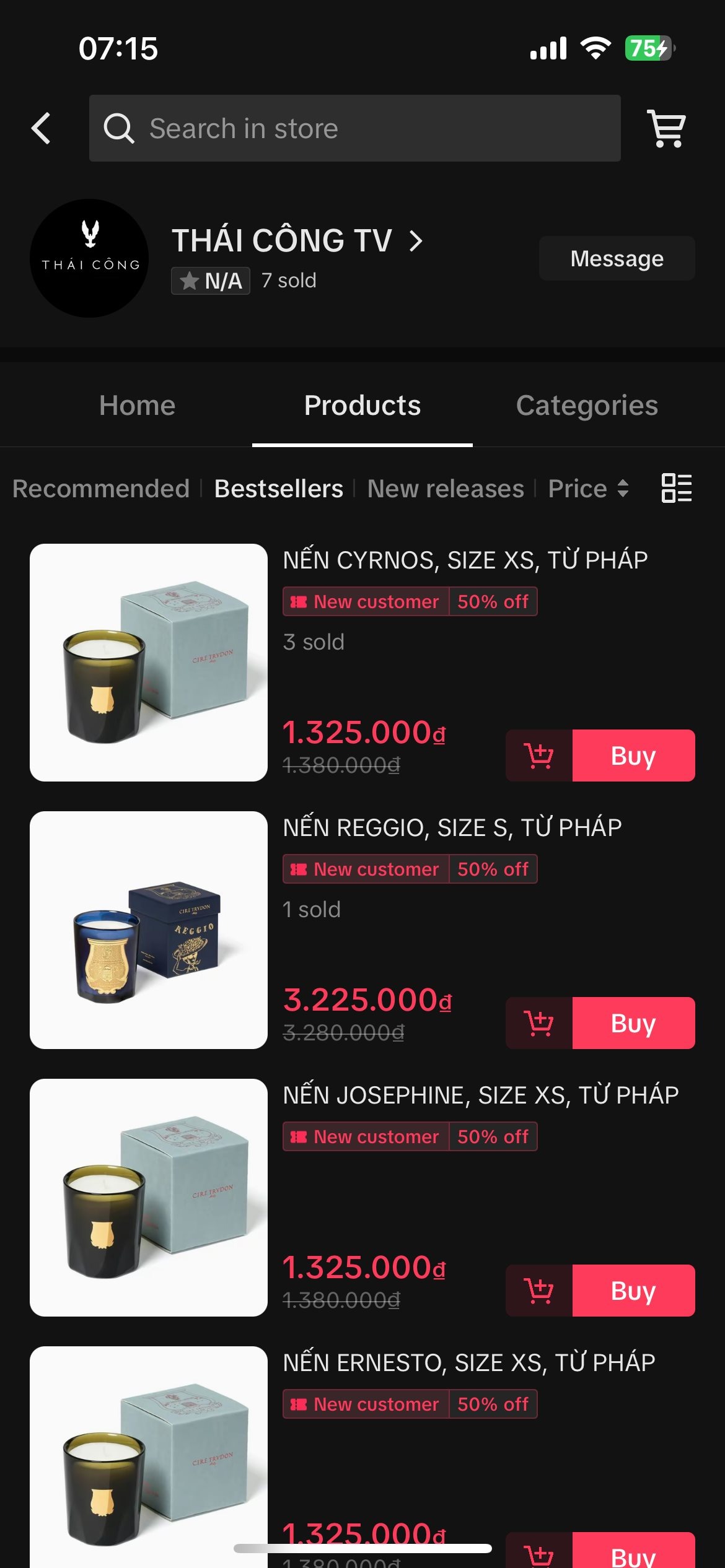Go back using the back arrow
Image resolution: width=725 pixels, height=1568 pixels.
click(x=41, y=128)
